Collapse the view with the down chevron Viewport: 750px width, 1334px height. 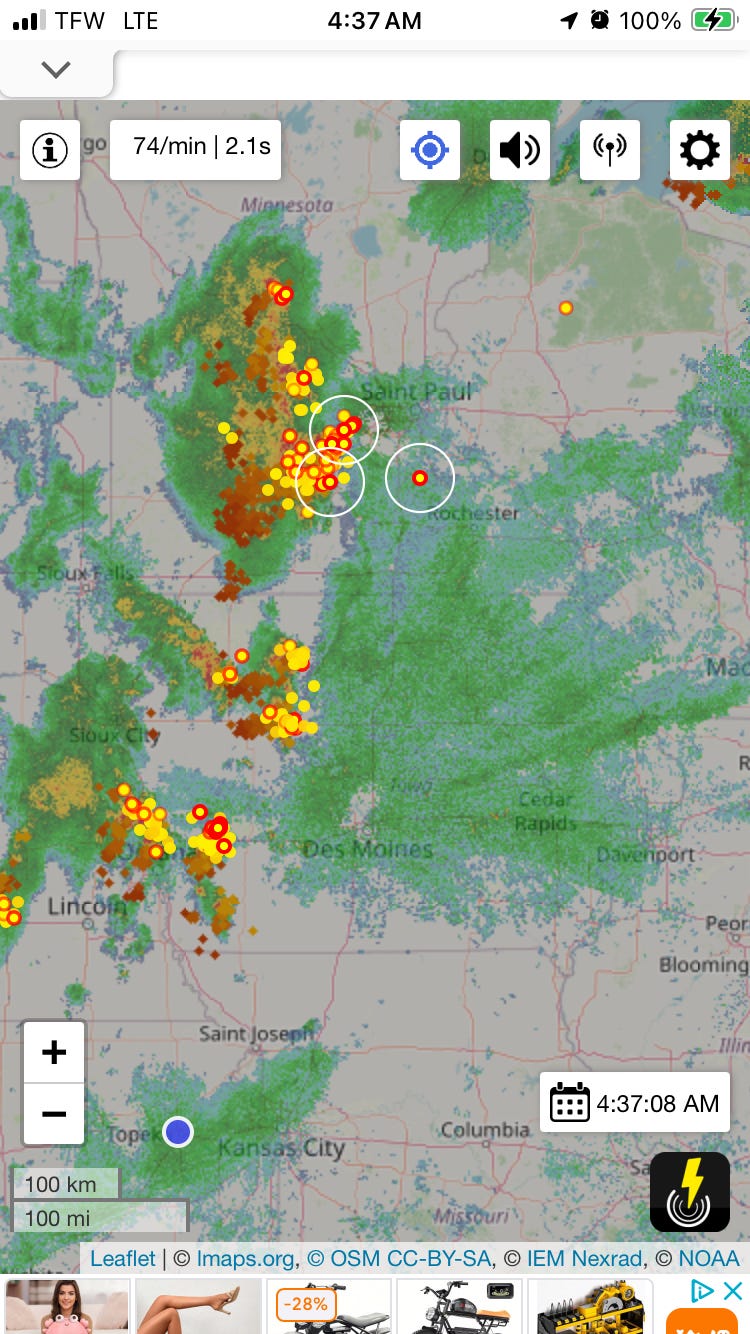56,70
